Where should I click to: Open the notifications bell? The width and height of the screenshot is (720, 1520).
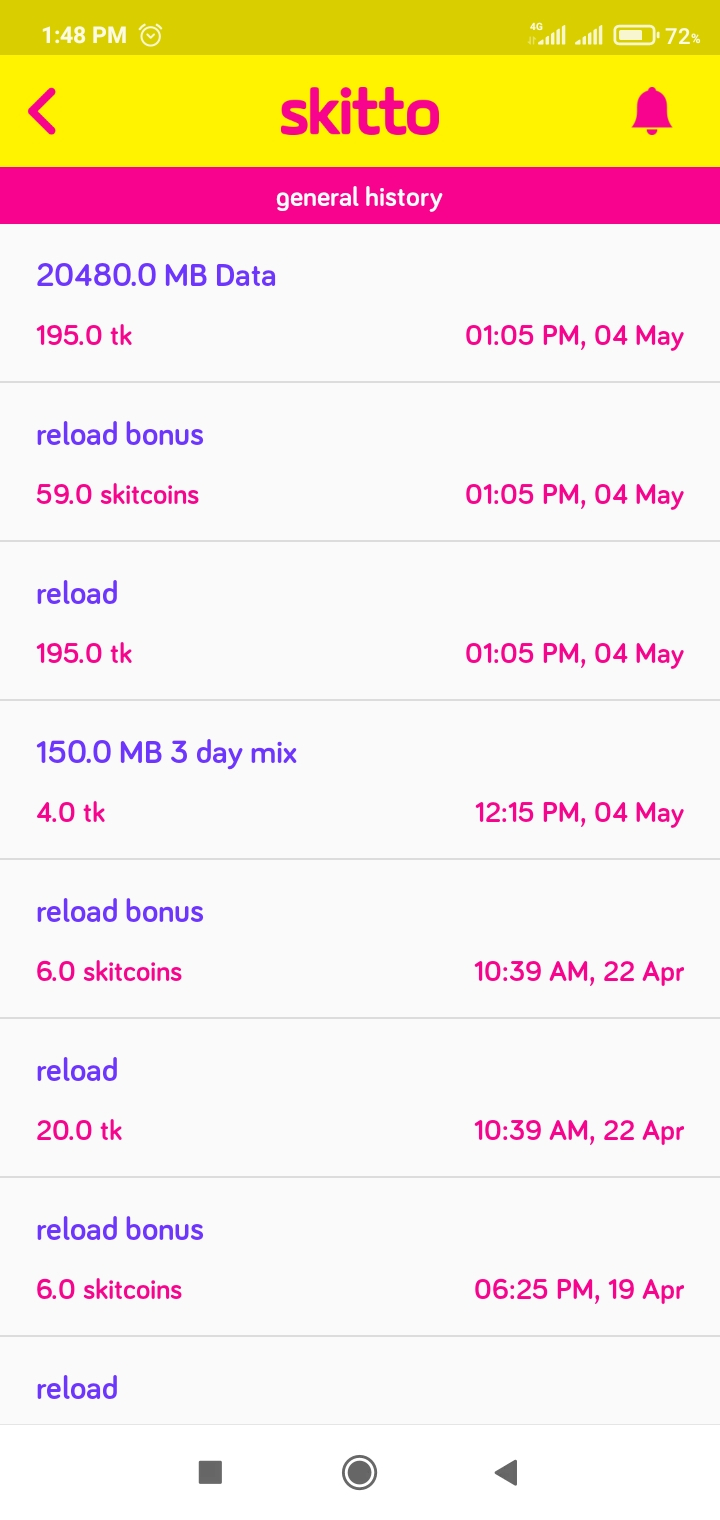pyautogui.click(x=652, y=111)
